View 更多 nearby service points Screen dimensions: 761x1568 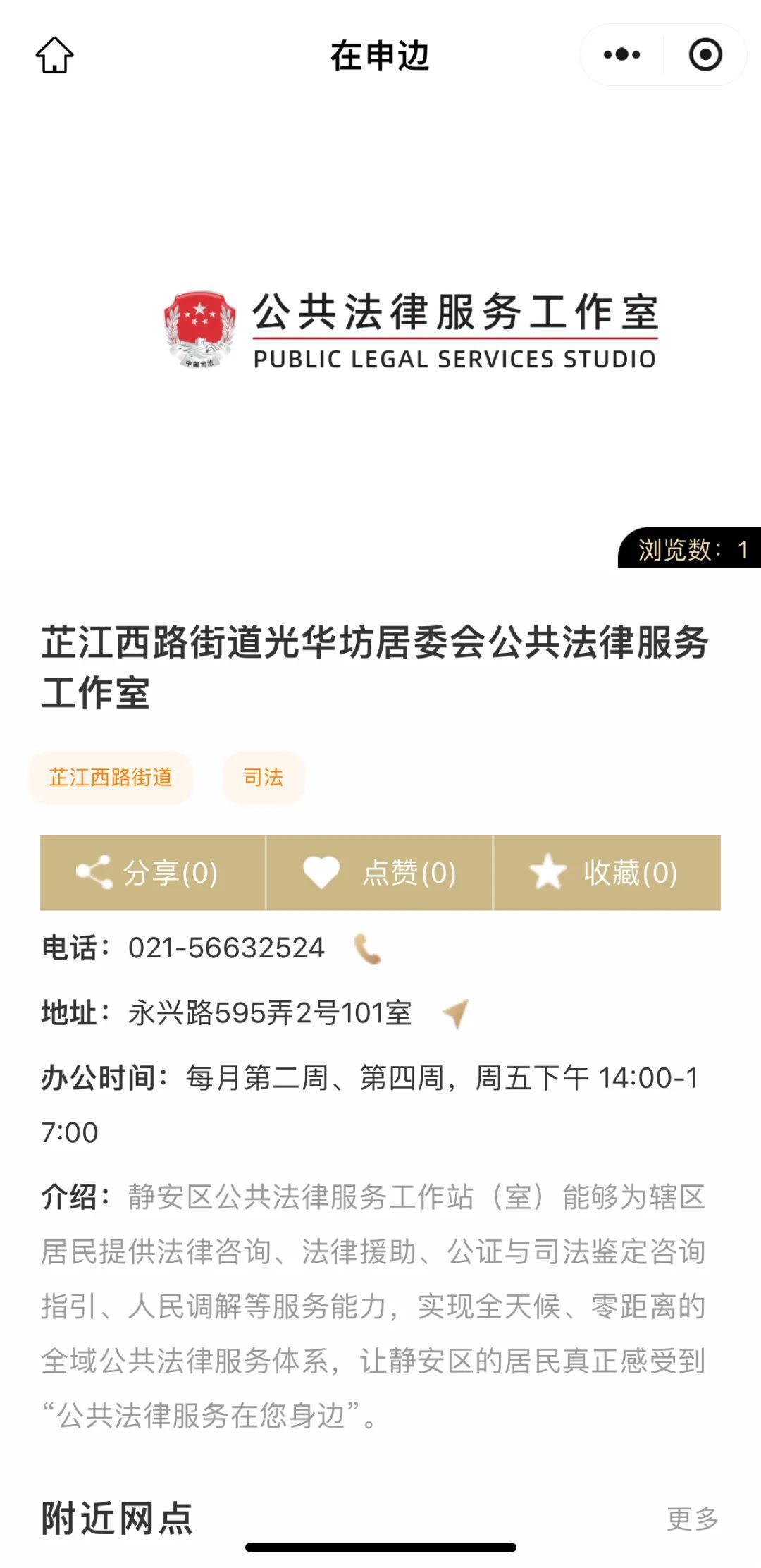click(x=692, y=1519)
